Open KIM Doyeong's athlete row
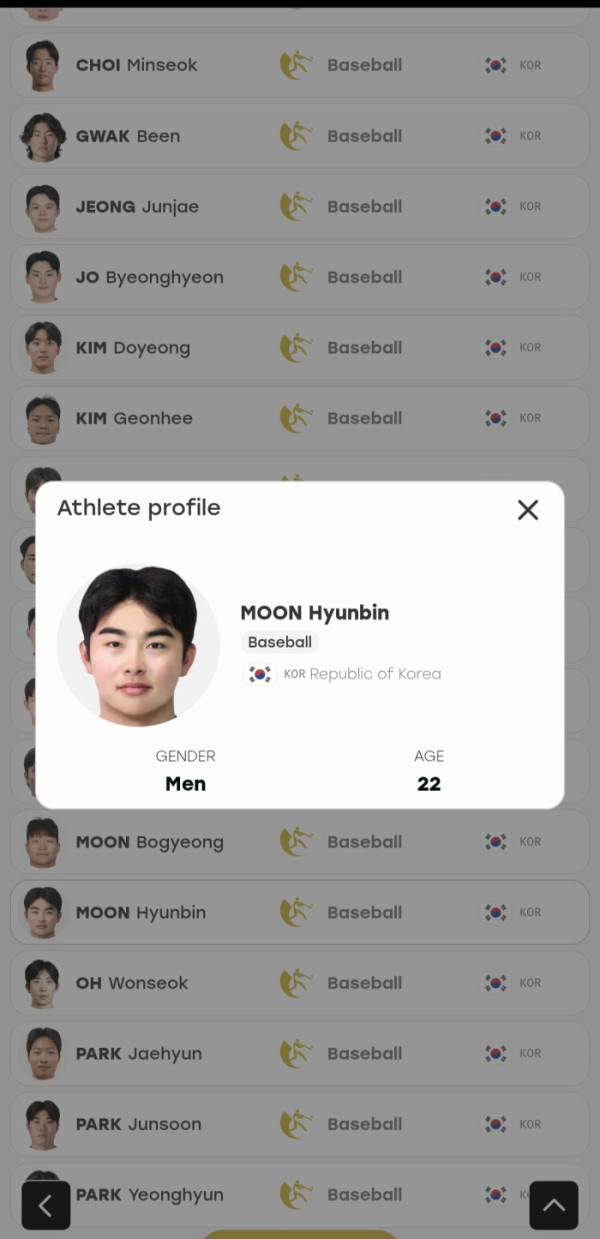 pyautogui.click(x=300, y=348)
